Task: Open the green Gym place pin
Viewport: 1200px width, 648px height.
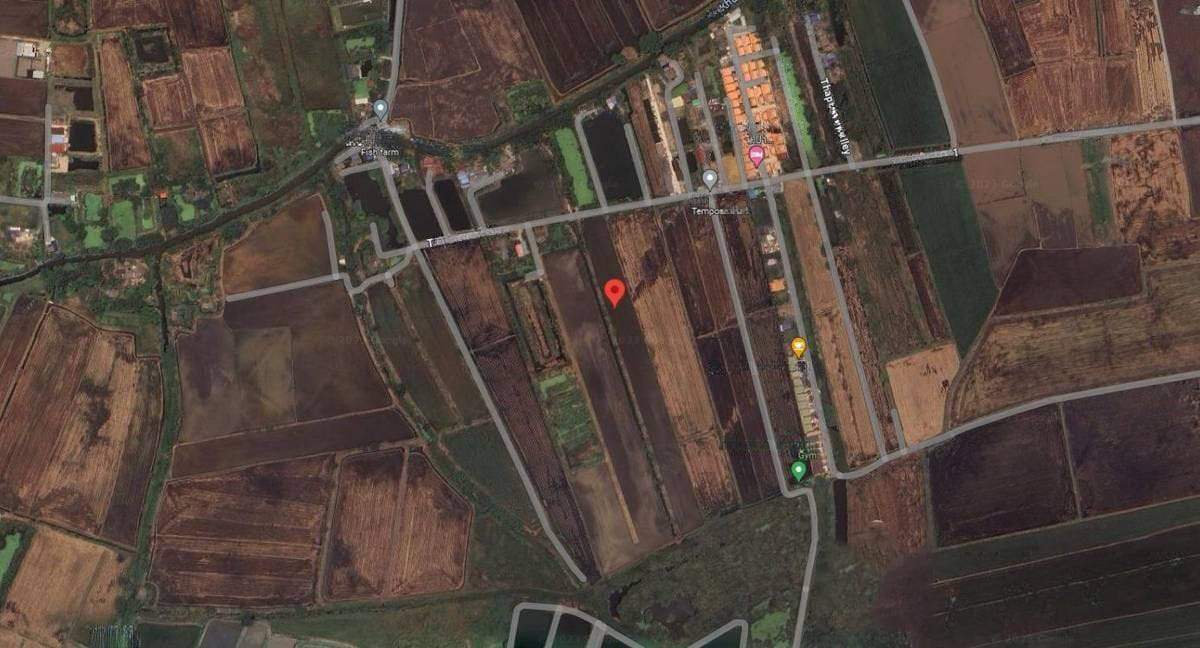Action: [798, 469]
